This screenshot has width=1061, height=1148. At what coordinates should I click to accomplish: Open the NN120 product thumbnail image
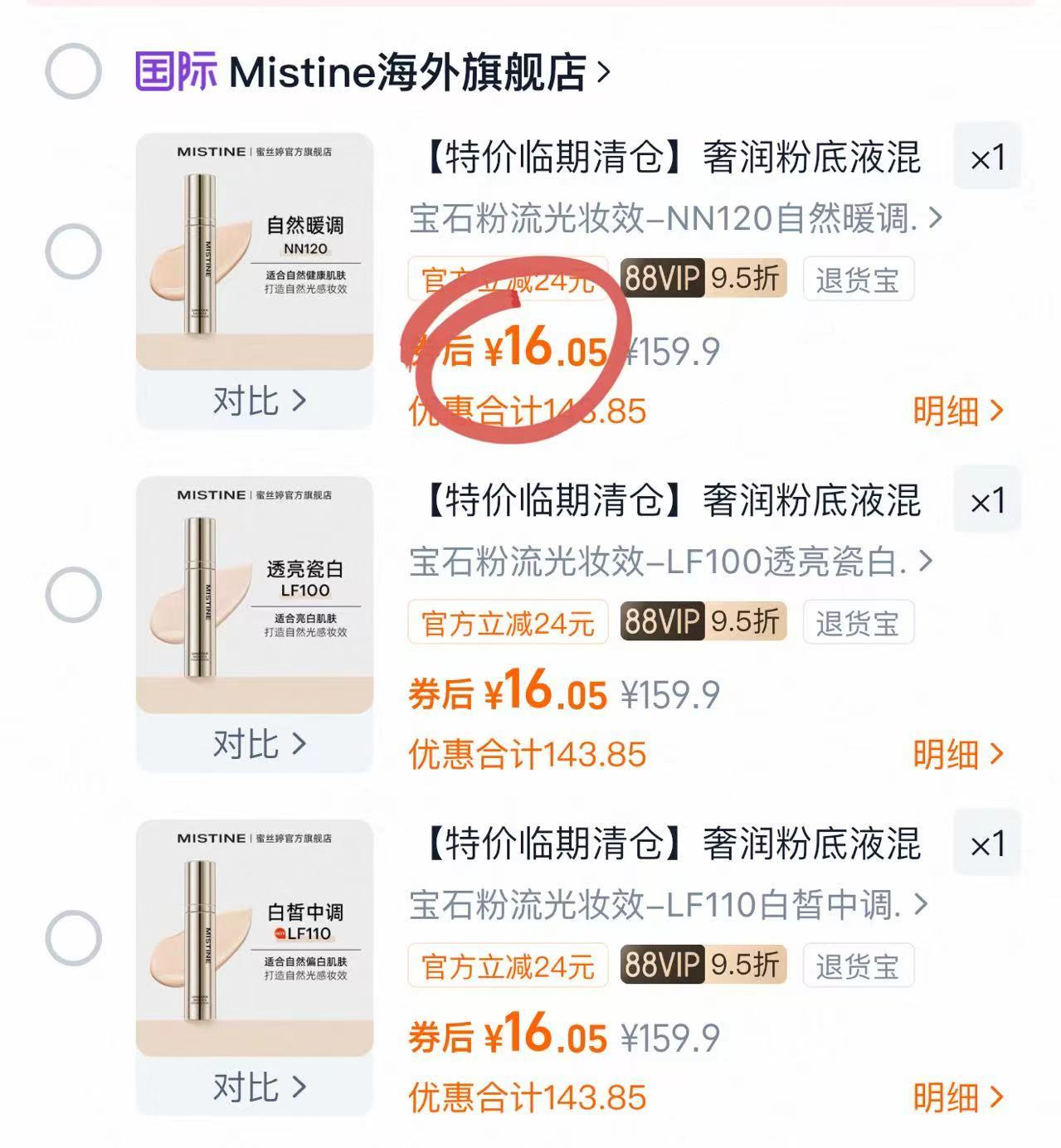pos(251,249)
